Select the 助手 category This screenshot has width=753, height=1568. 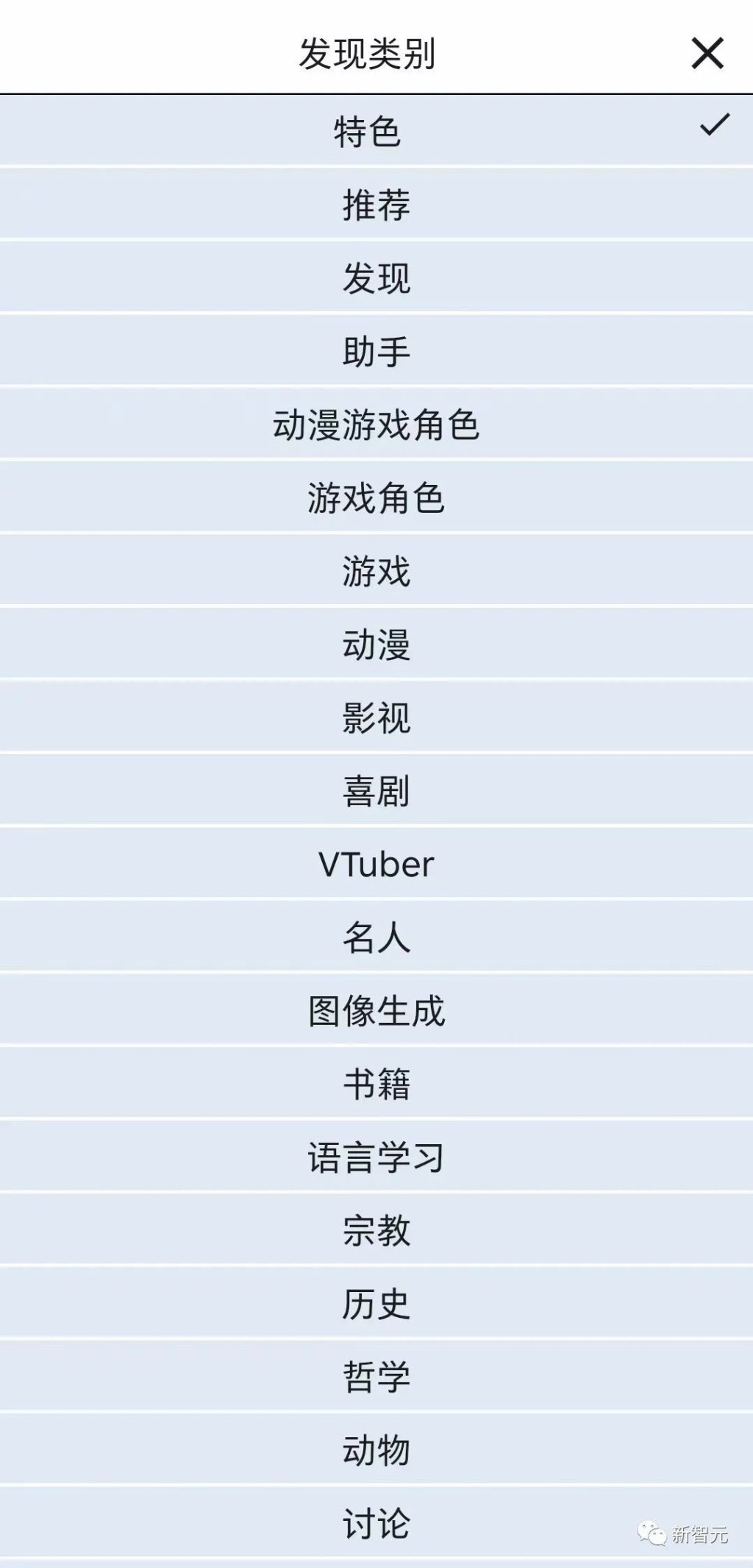[376, 351]
